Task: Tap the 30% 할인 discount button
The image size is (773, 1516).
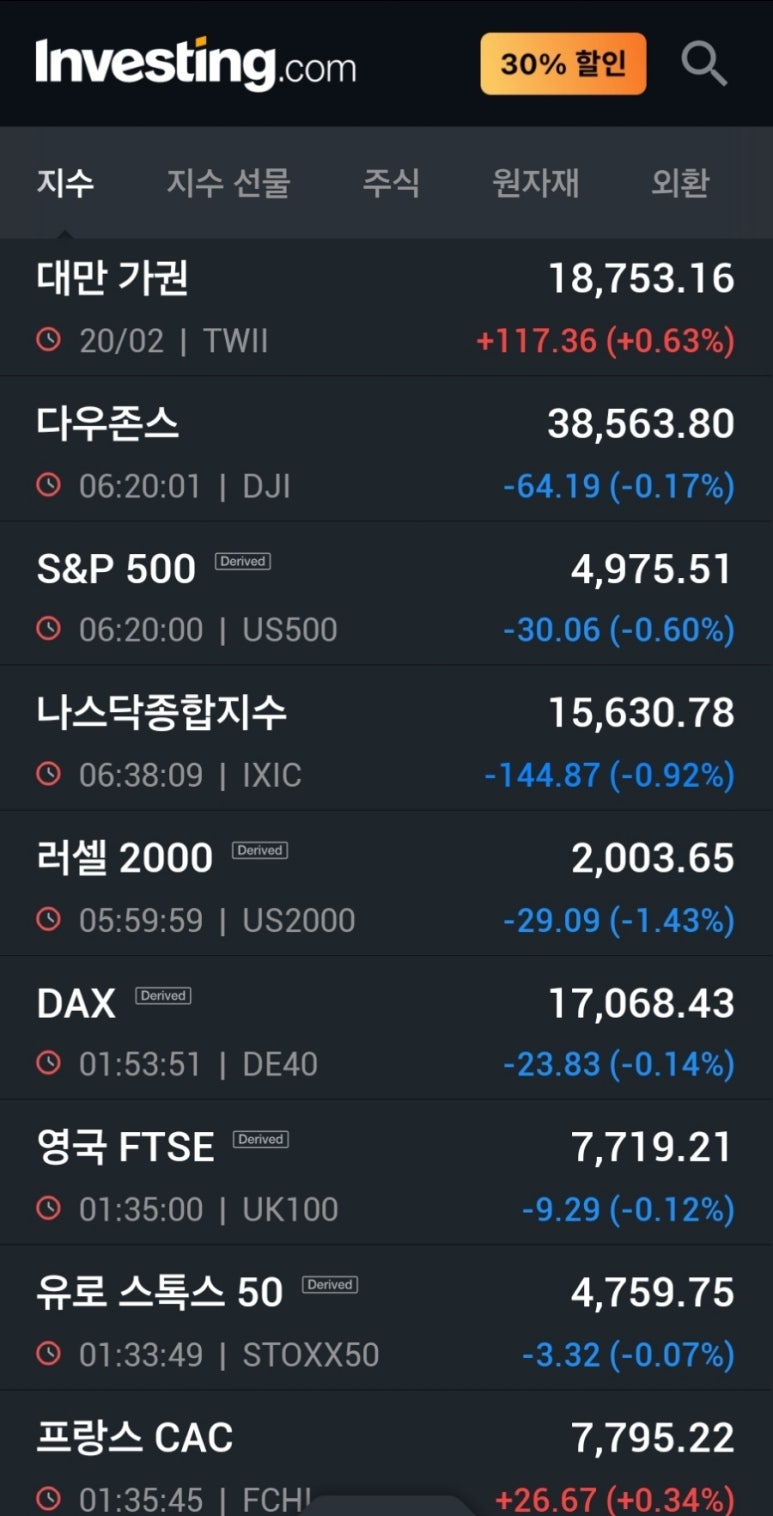Action: (x=563, y=64)
